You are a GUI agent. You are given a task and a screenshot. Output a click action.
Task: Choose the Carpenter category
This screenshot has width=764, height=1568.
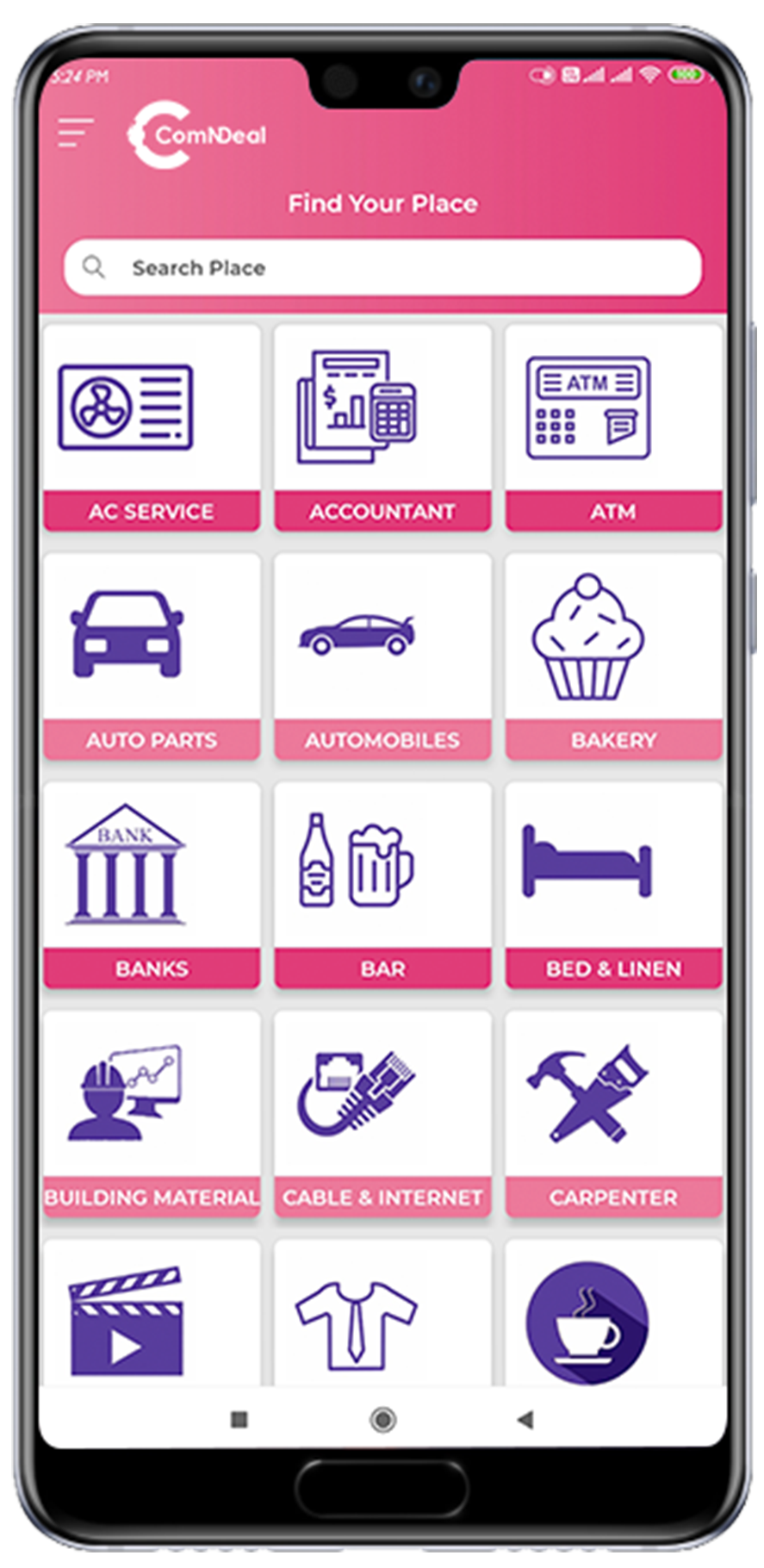click(613, 1113)
